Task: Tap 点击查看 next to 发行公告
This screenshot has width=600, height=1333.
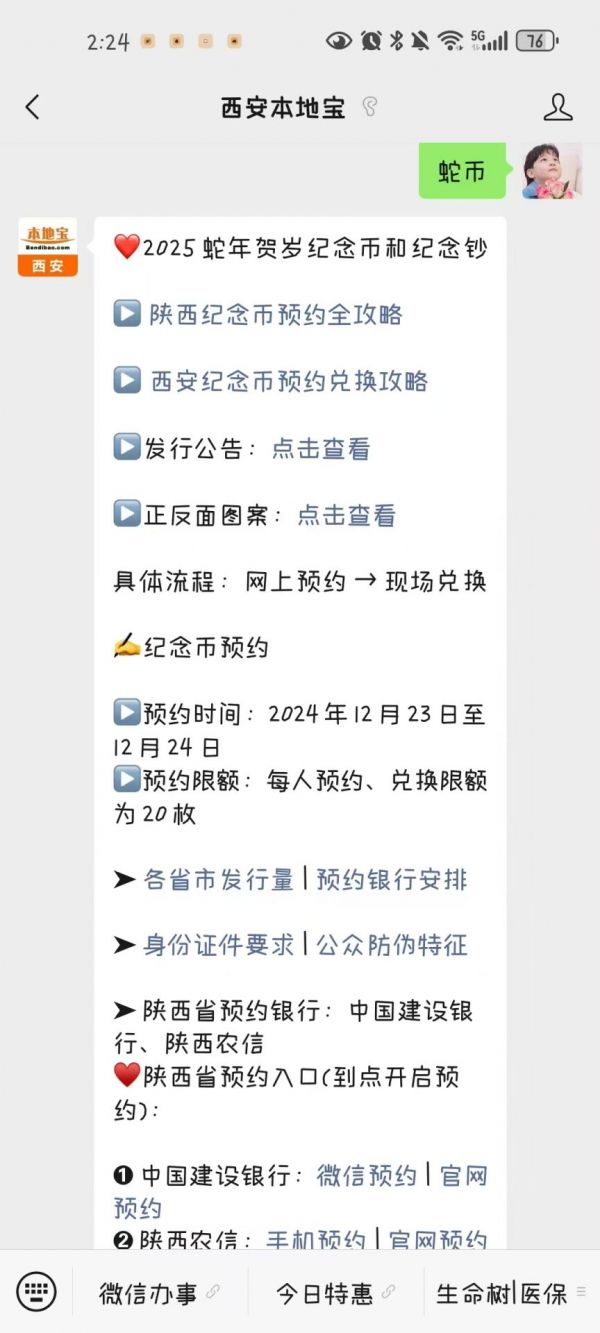Action: pos(321,449)
